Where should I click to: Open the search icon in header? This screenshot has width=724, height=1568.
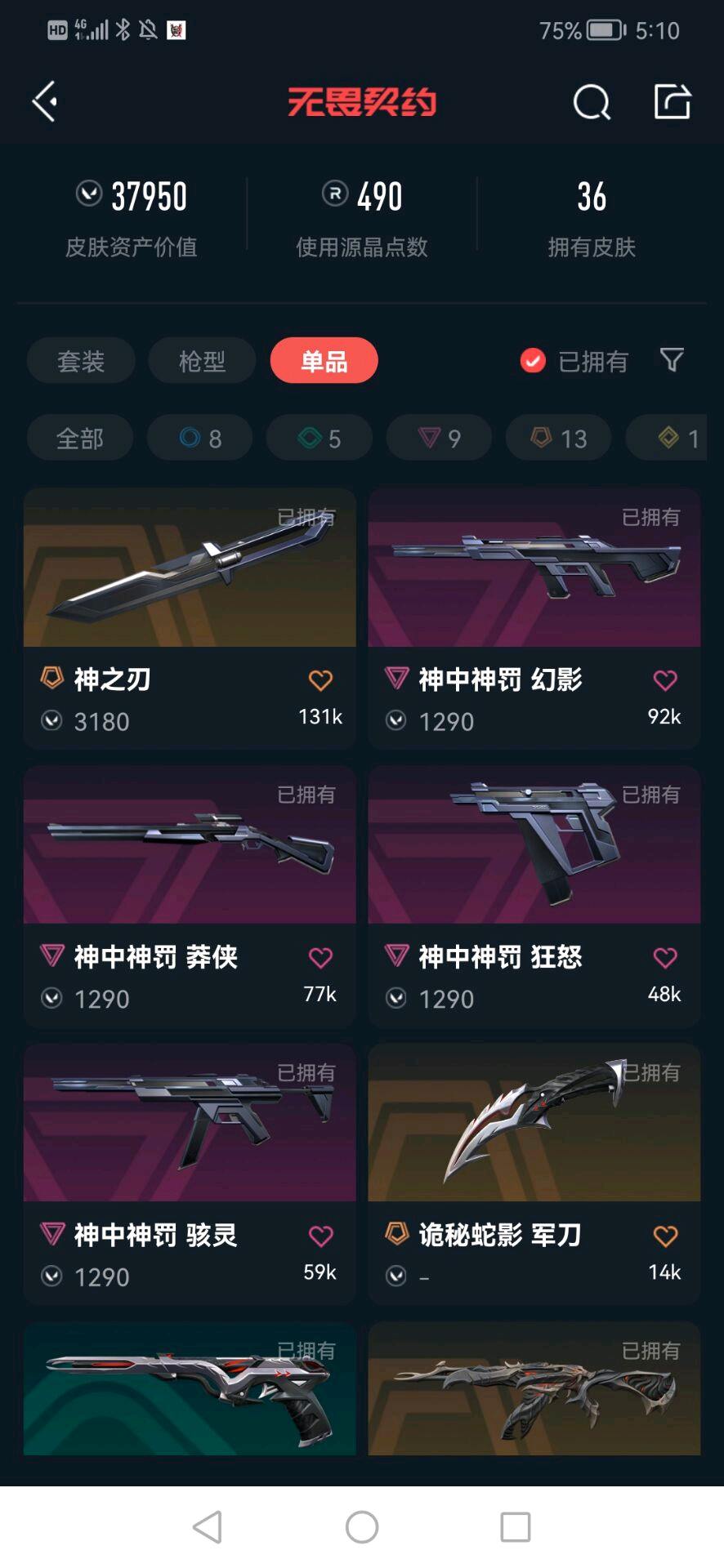coord(591,102)
